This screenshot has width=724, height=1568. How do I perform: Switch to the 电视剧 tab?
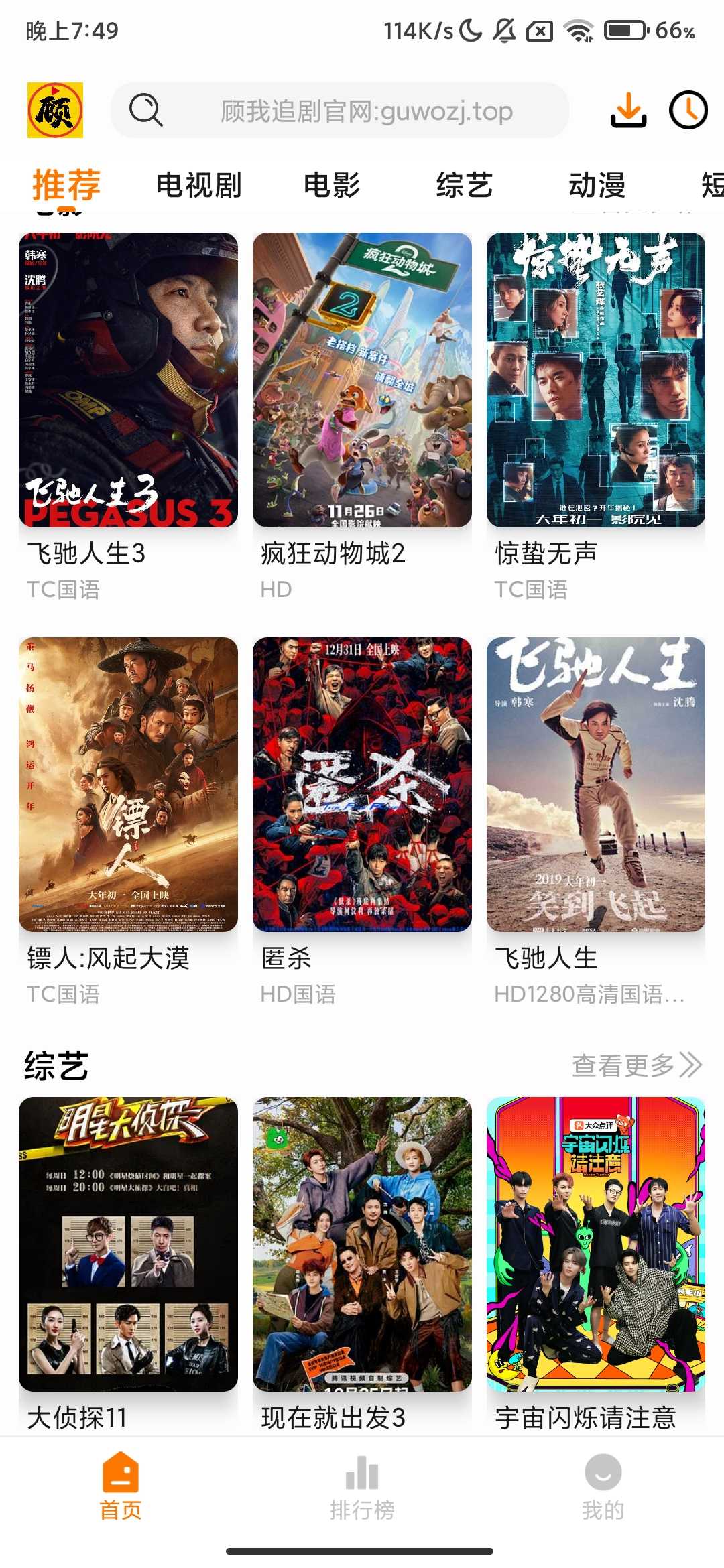(199, 185)
